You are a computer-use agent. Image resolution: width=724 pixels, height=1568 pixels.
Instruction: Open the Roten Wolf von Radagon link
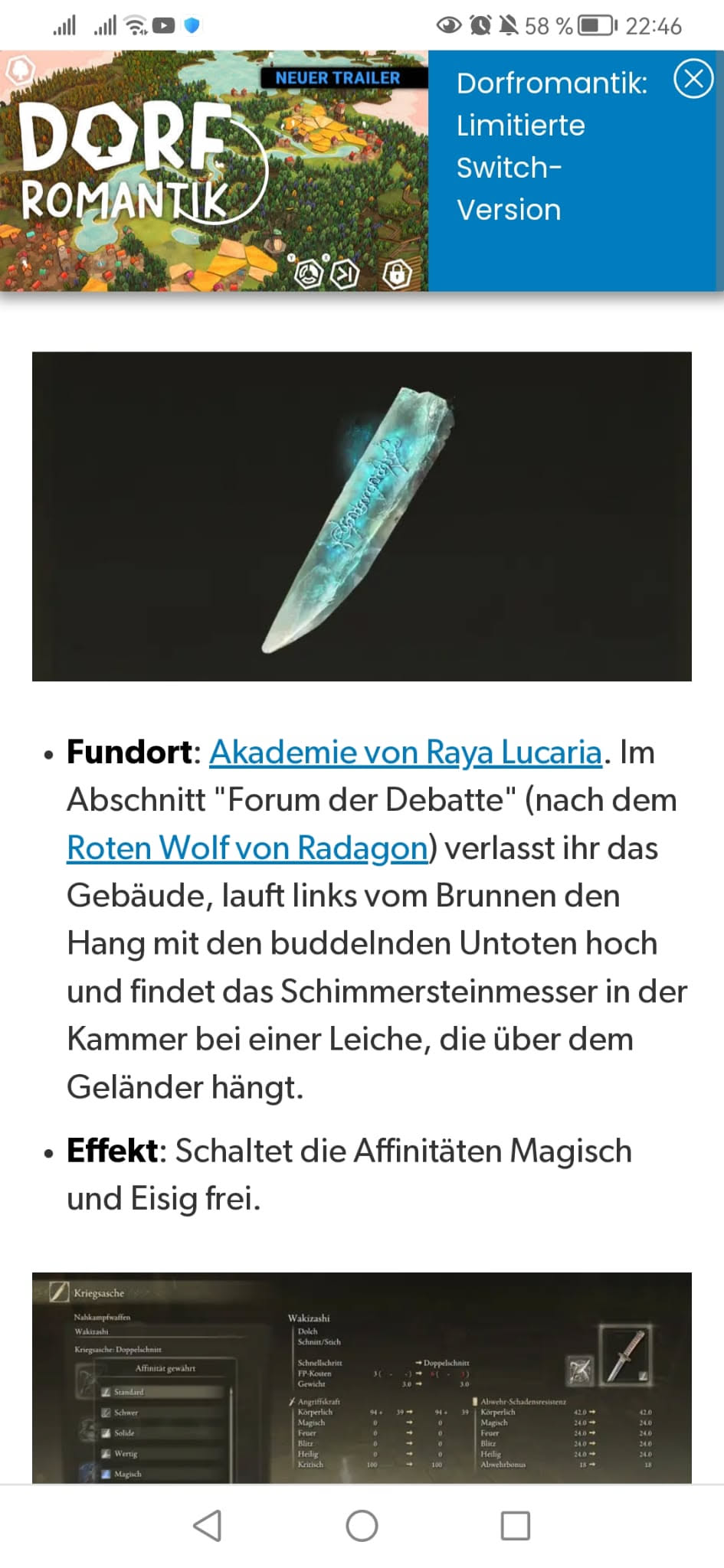(x=247, y=848)
